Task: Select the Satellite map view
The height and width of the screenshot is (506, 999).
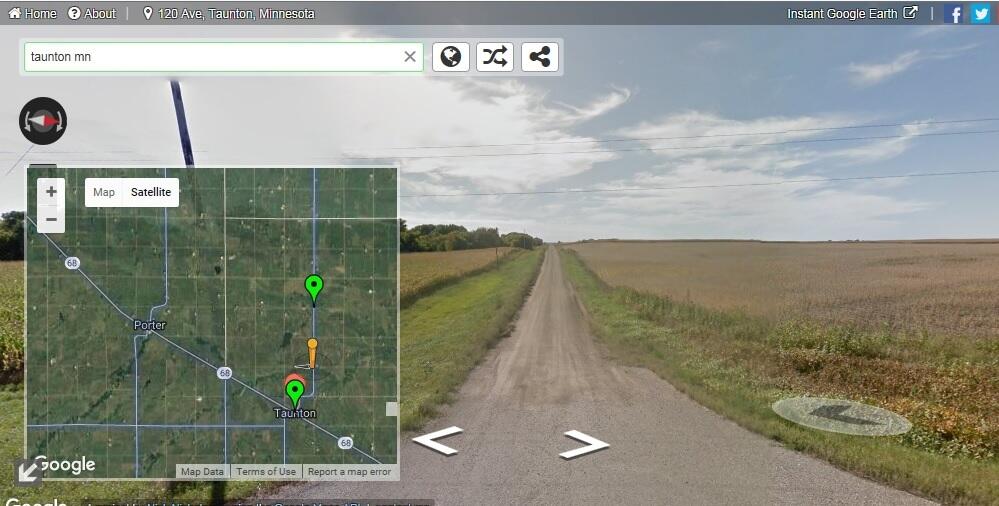Action: coord(151,193)
